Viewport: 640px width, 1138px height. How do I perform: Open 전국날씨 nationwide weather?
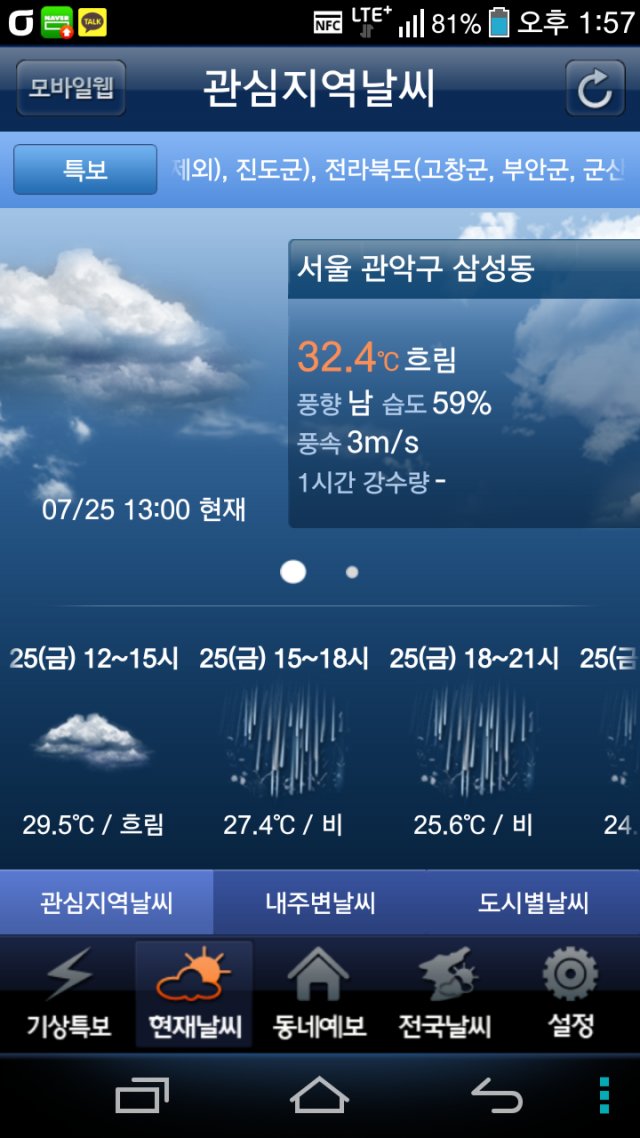click(445, 994)
